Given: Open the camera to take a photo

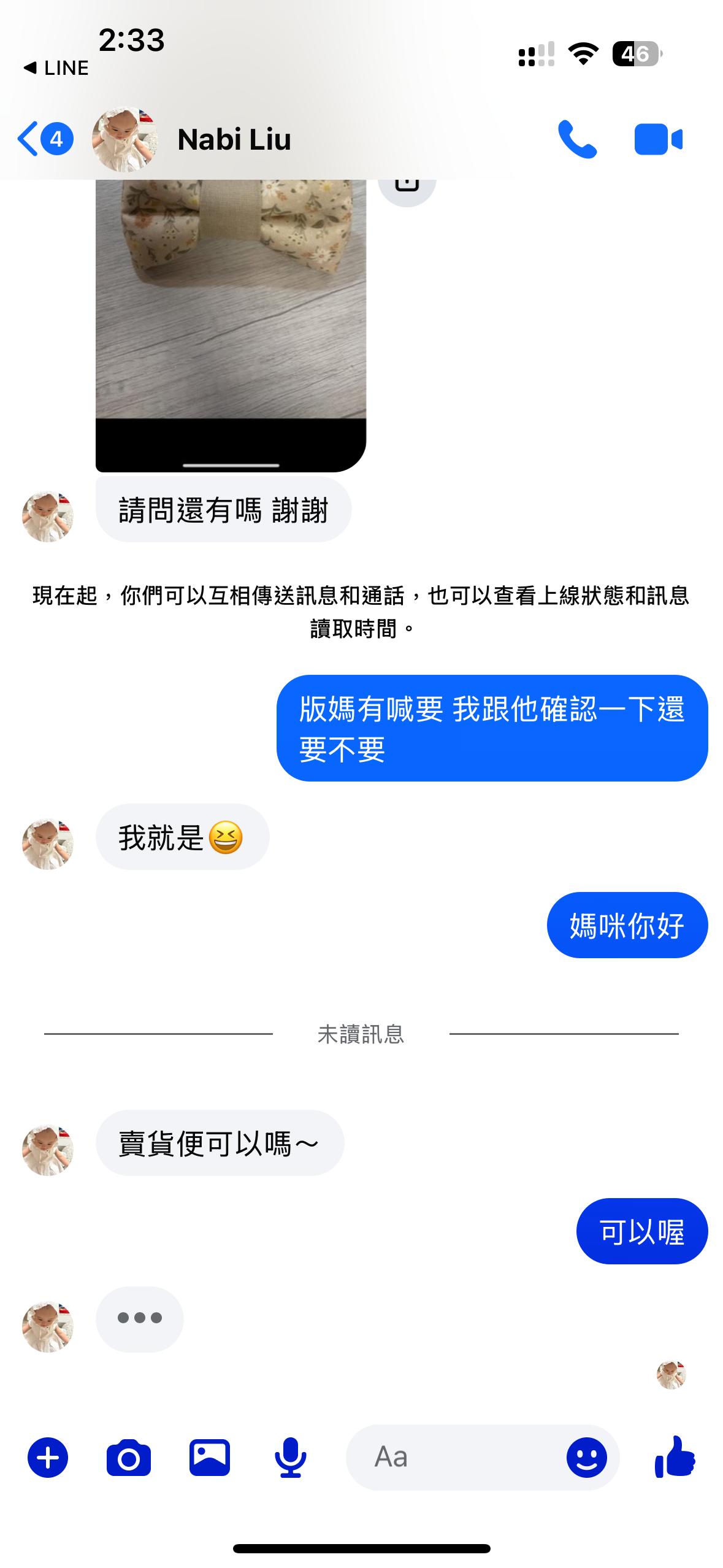Looking at the screenshot, I should (129, 1458).
